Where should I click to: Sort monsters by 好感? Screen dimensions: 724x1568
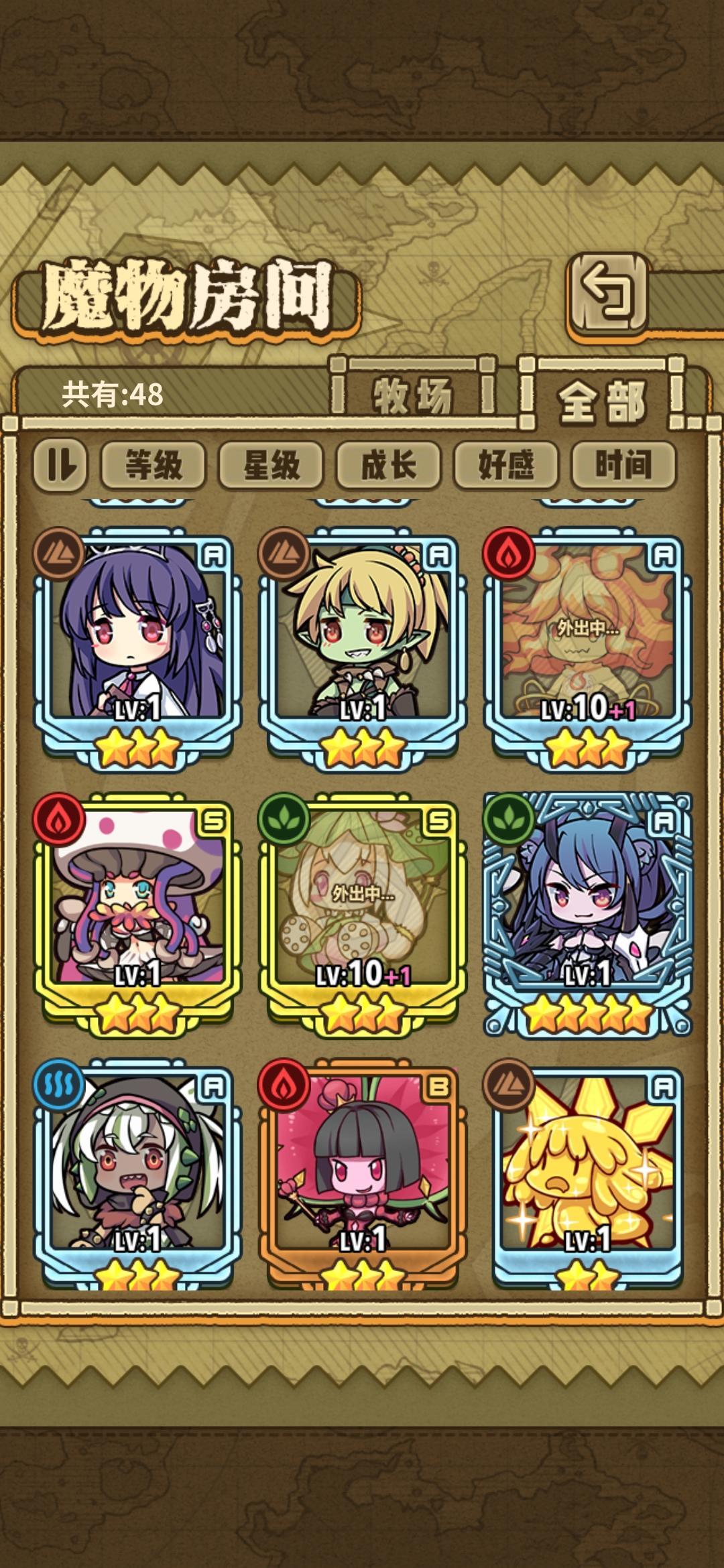(x=506, y=468)
